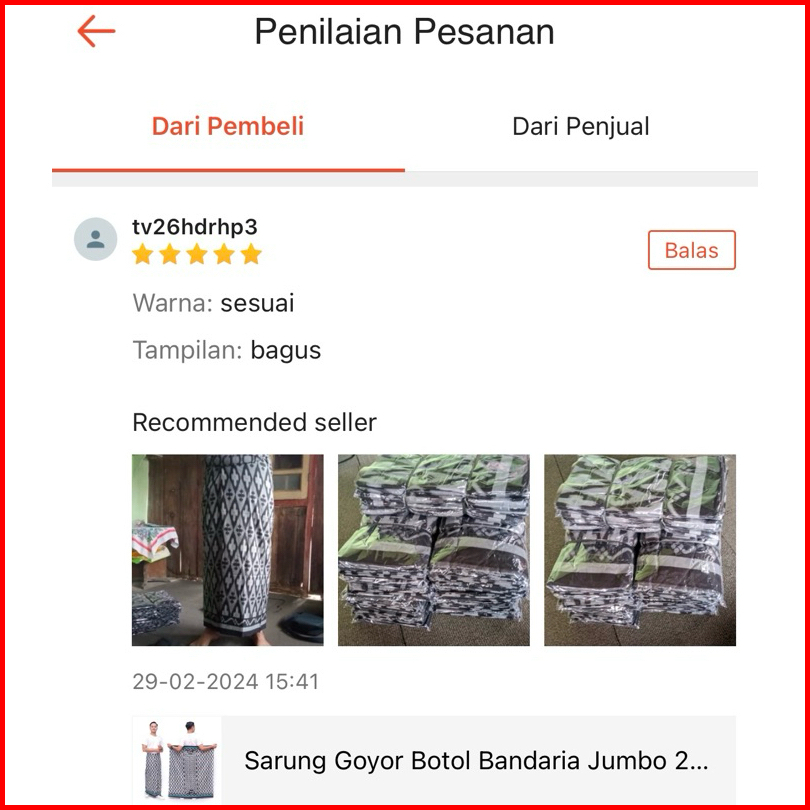Go back from Penilaian Pesanan
810x810 pixels.
(x=96, y=32)
